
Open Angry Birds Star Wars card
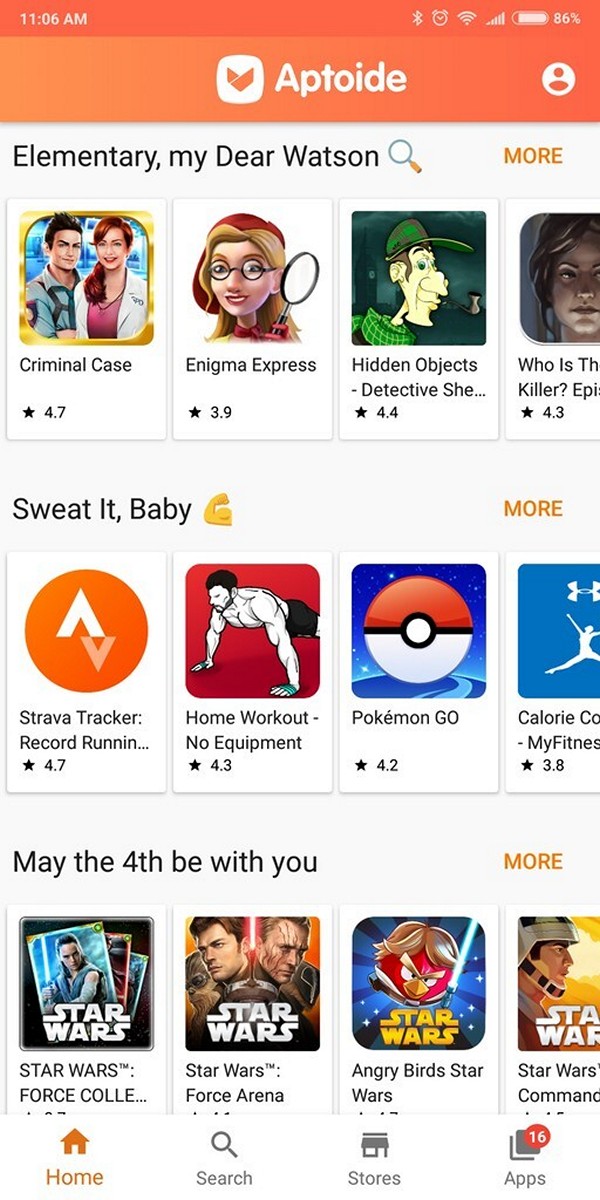coord(418,1010)
